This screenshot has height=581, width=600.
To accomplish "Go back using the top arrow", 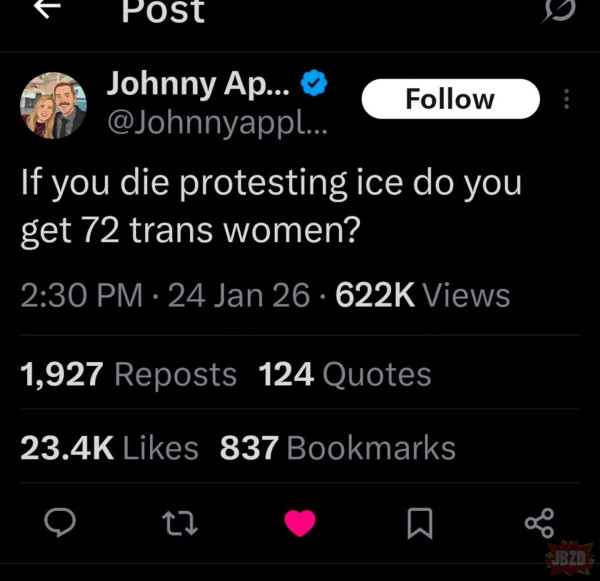I will pyautogui.click(x=47, y=8).
